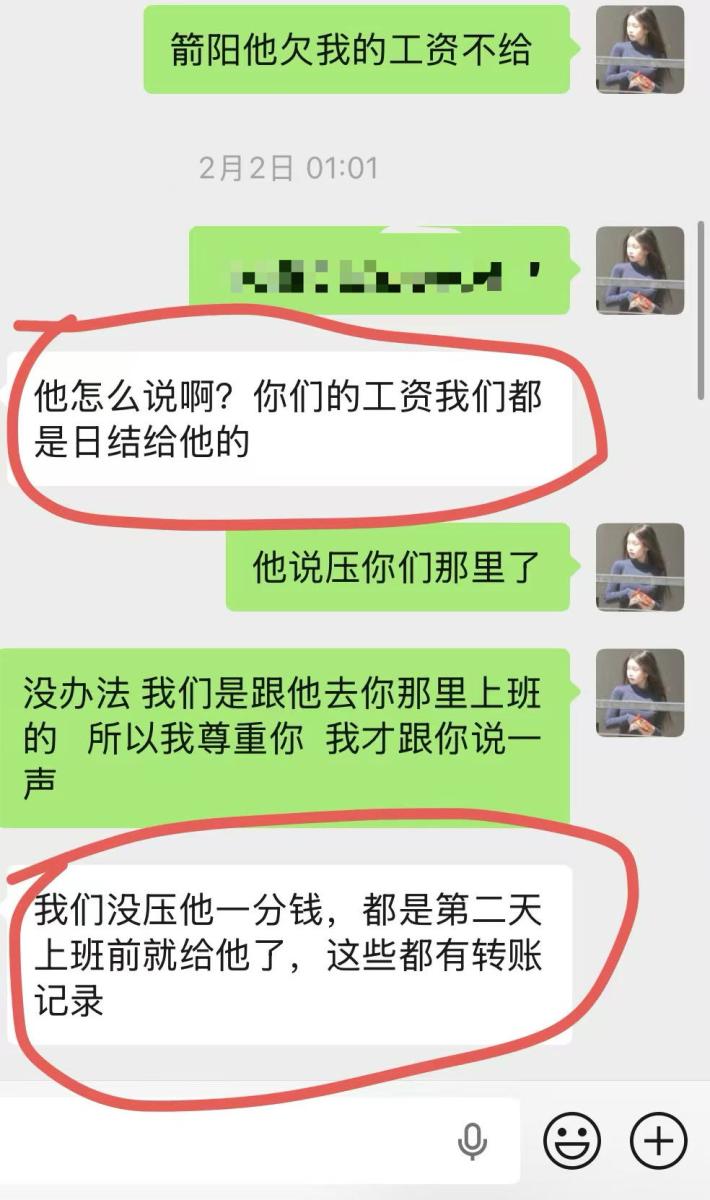Screen dimensions: 710x1200
Task: Open sender avatar beside 箭阳他欠我的工资不给
Action: [640, 50]
